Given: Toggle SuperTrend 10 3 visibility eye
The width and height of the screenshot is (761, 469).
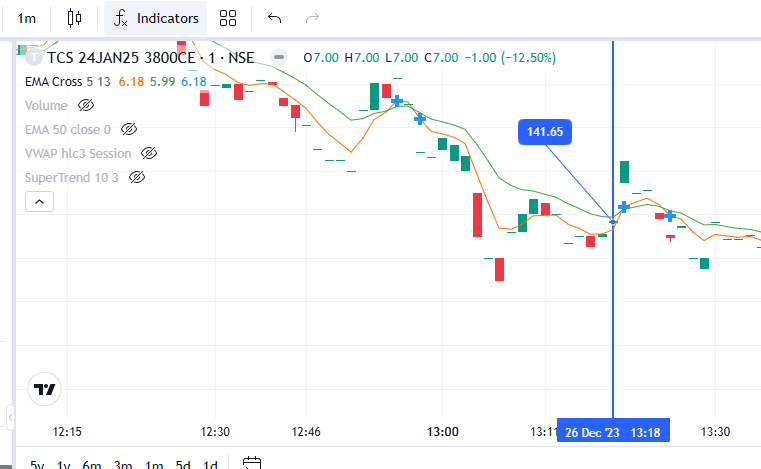Looking at the screenshot, I should tap(138, 177).
